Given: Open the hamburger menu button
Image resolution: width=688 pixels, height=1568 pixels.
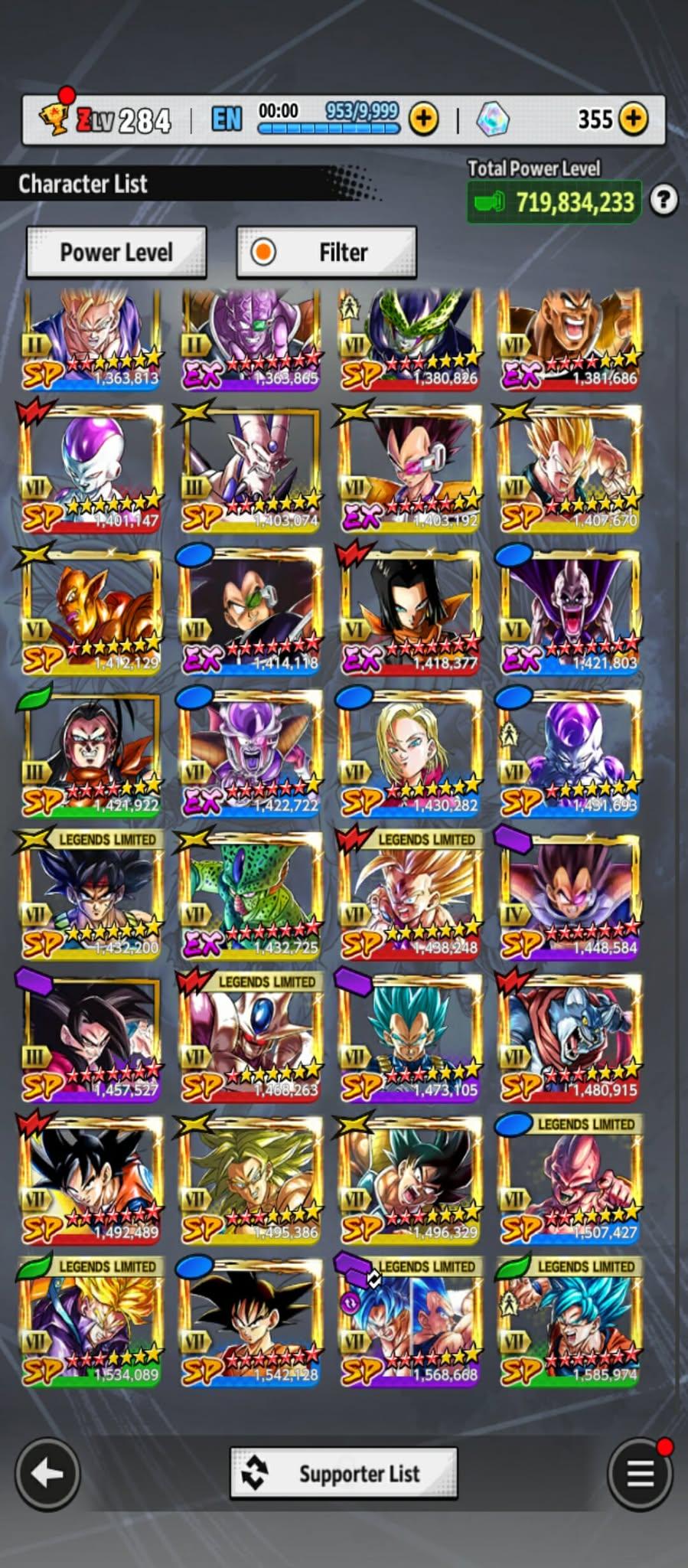Looking at the screenshot, I should tap(640, 1473).
